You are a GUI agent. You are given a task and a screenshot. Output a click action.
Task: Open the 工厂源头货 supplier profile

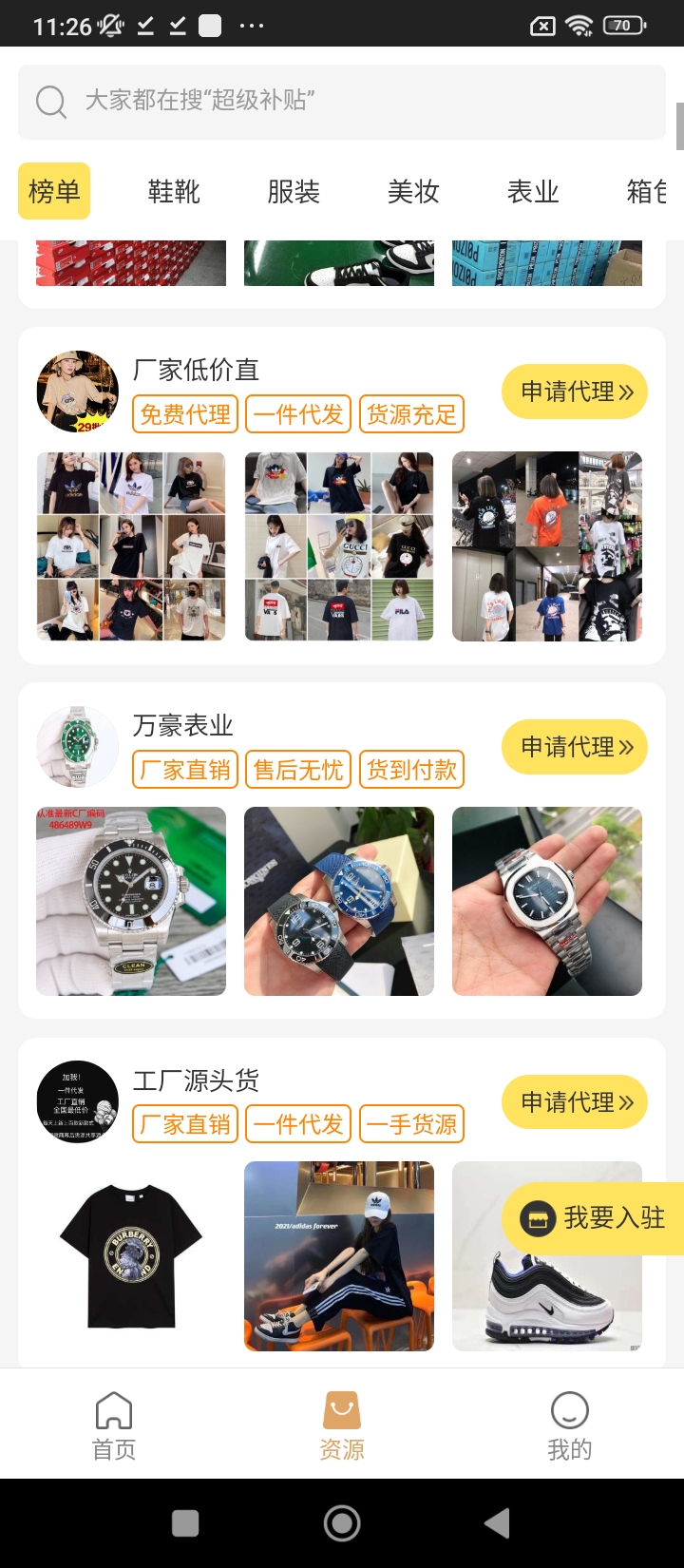tap(195, 1081)
